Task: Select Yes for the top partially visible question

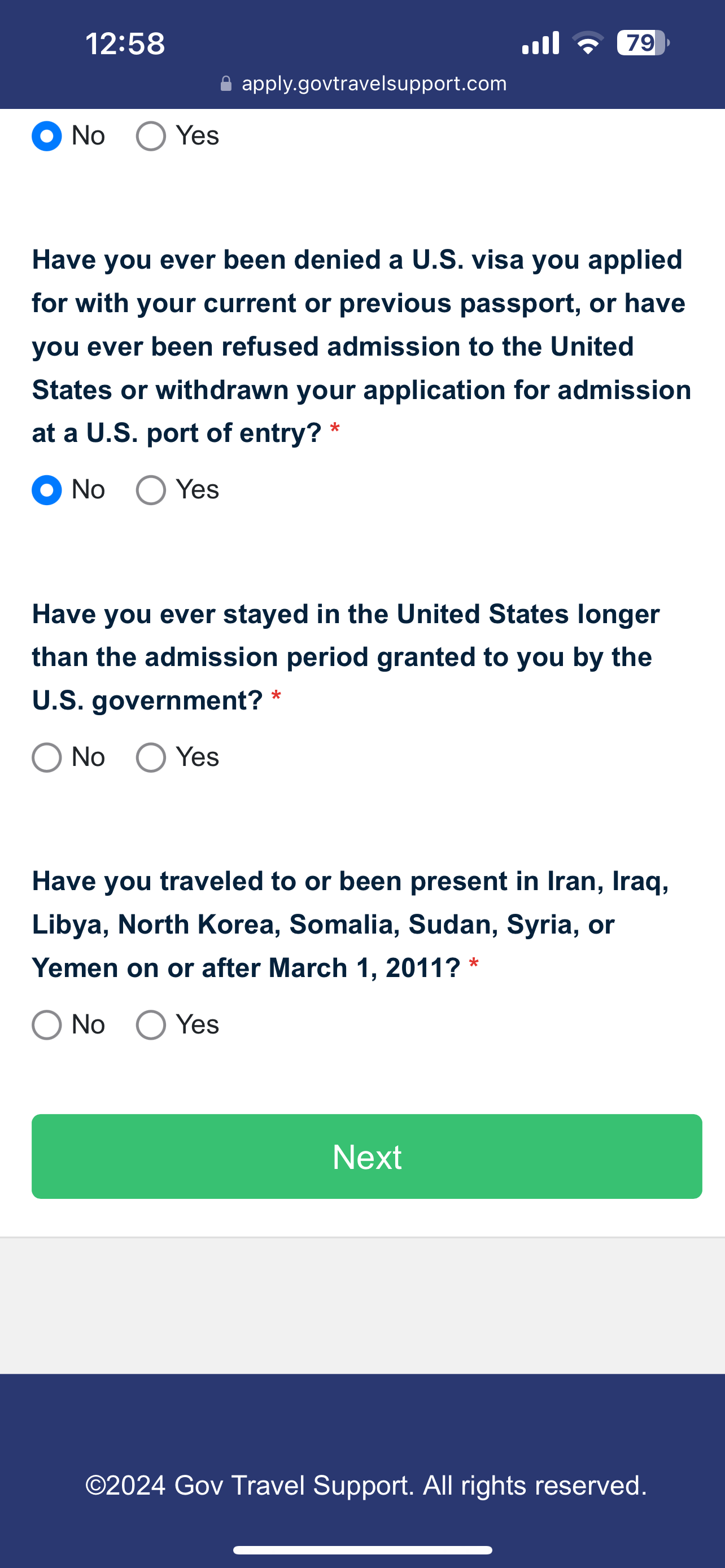Action: point(150,135)
